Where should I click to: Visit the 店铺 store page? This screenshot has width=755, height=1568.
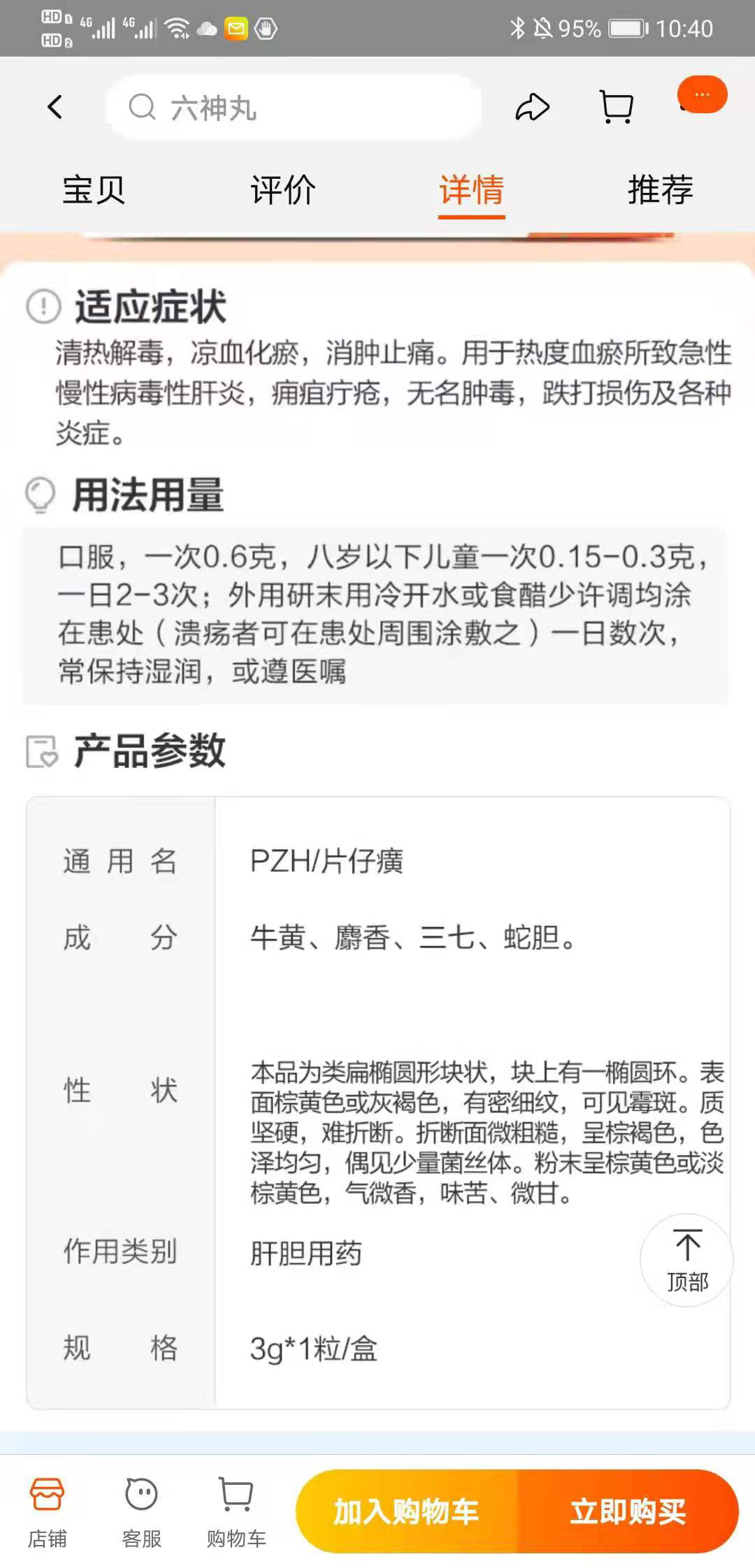pyautogui.click(x=48, y=1512)
